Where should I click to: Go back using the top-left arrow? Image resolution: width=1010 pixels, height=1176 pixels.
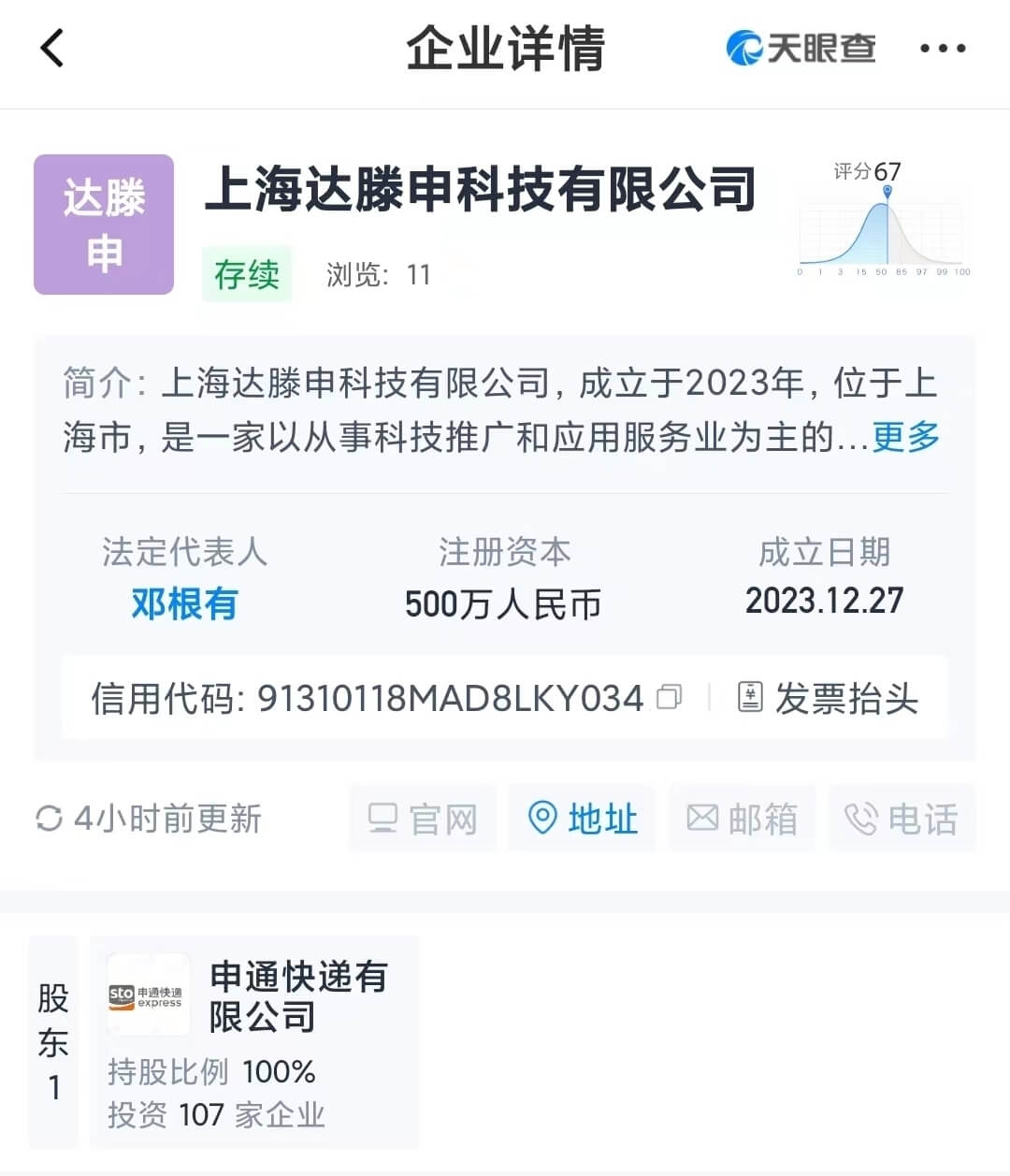point(53,48)
